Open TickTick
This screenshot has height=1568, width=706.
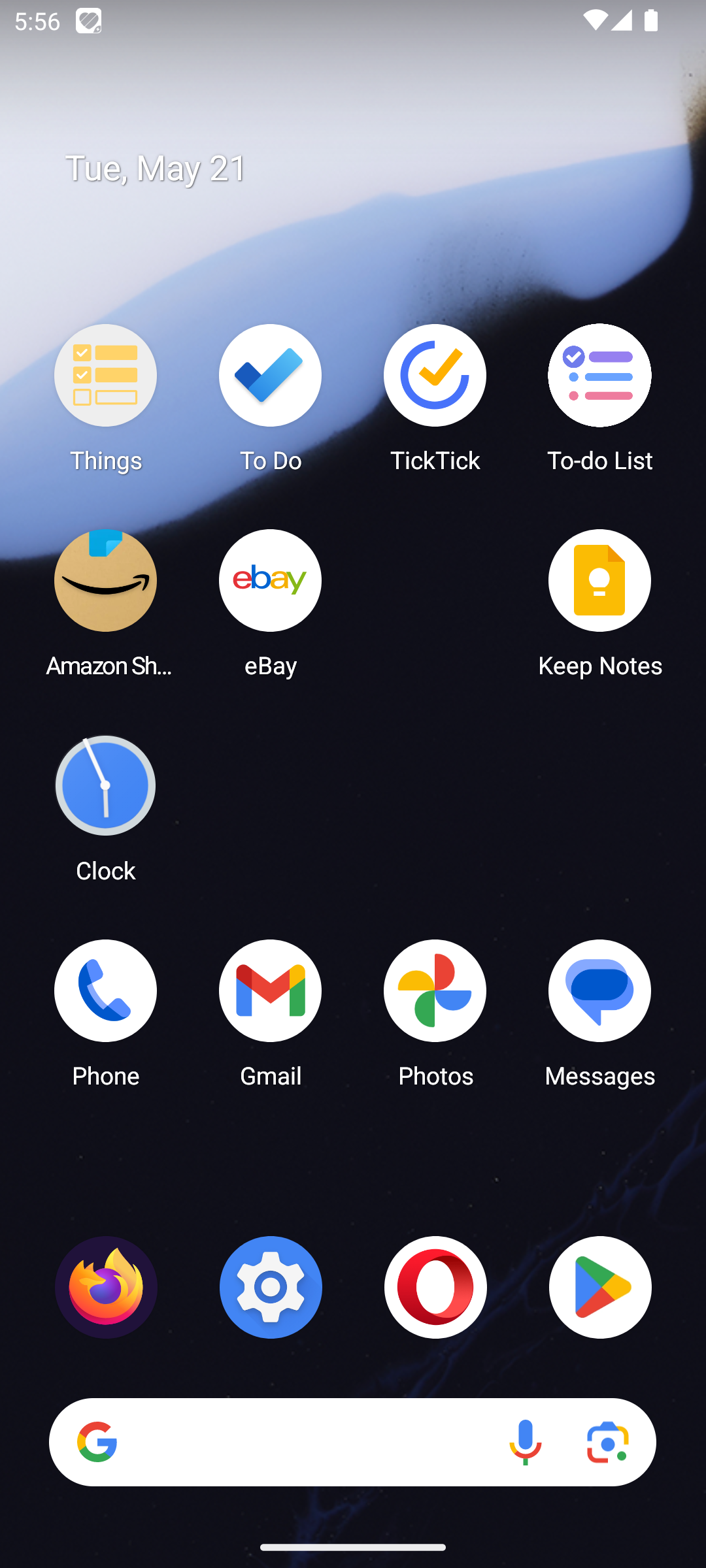coord(435,398)
